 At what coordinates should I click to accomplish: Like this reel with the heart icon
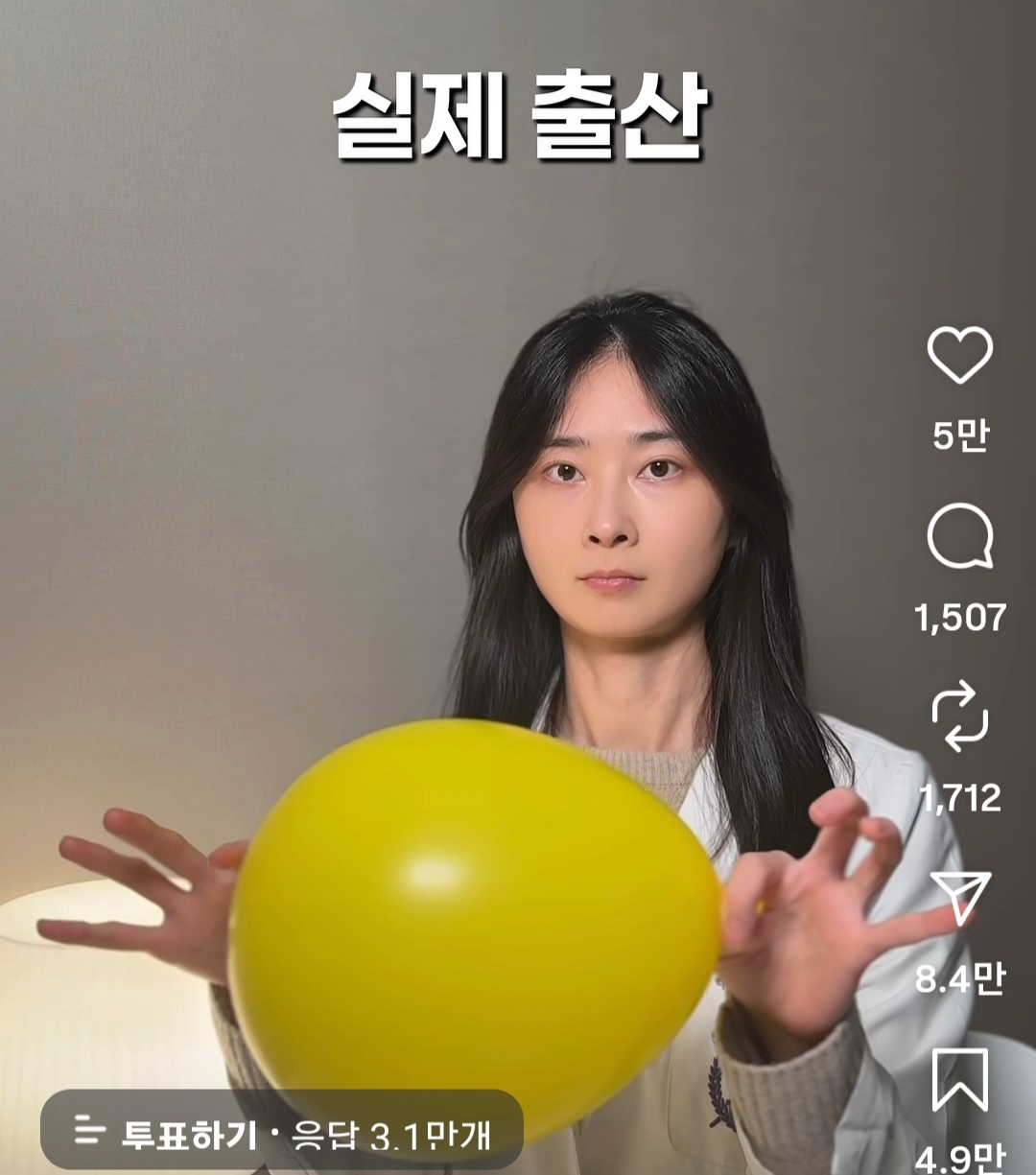[x=959, y=355]
